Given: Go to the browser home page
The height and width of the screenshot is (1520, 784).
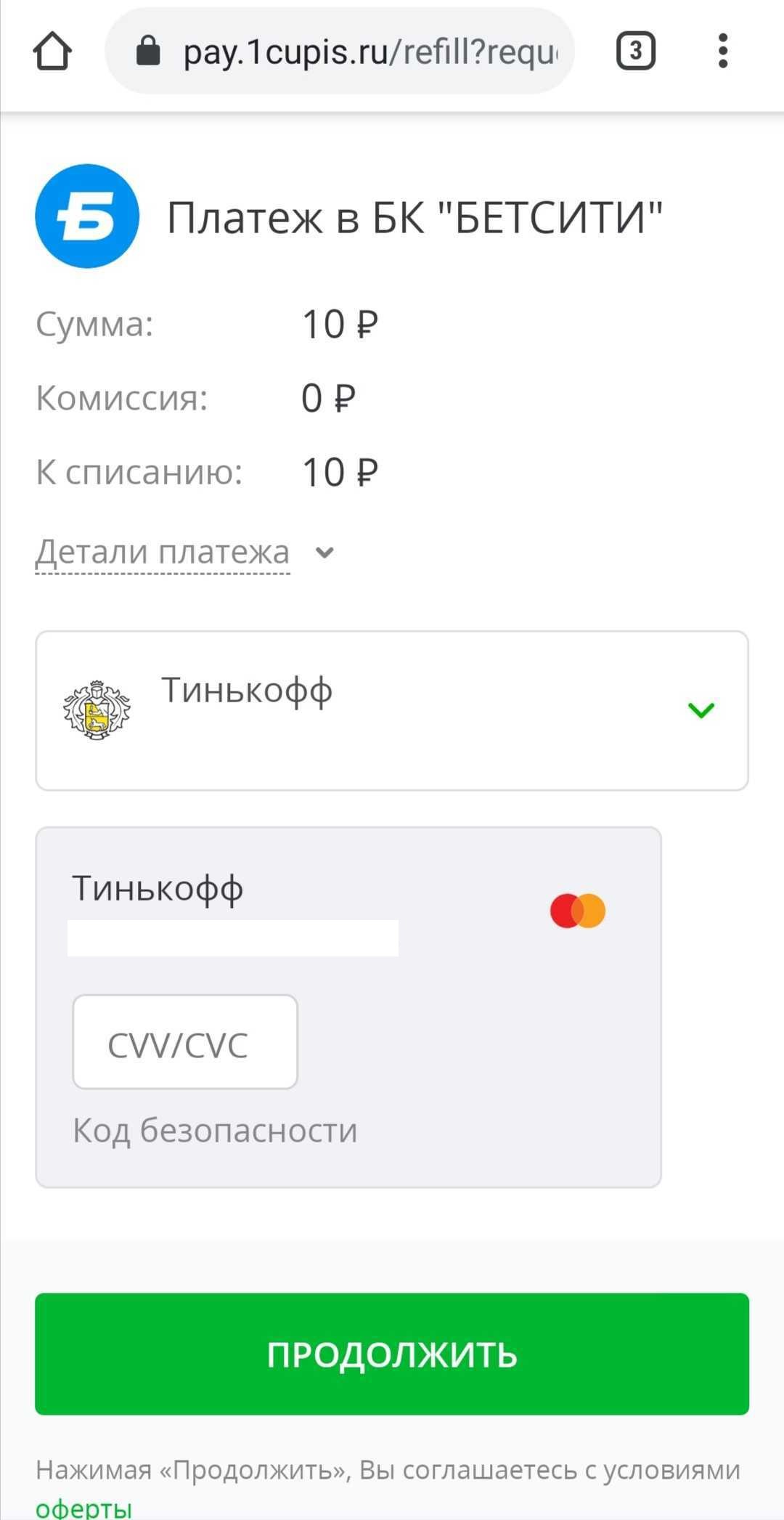Looking at the screenshot, I should click(52, 52).
